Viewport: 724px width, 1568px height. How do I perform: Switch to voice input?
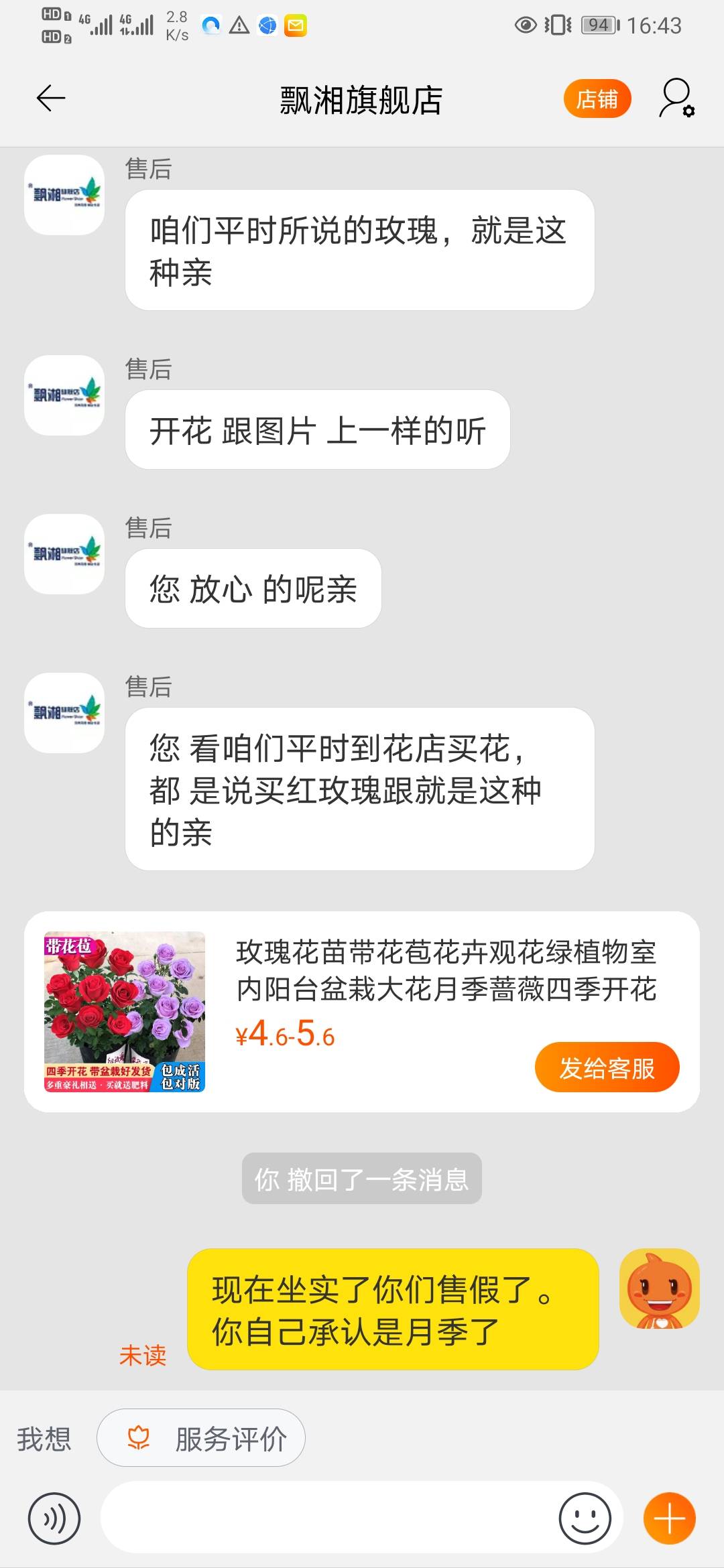(54, 1519)
